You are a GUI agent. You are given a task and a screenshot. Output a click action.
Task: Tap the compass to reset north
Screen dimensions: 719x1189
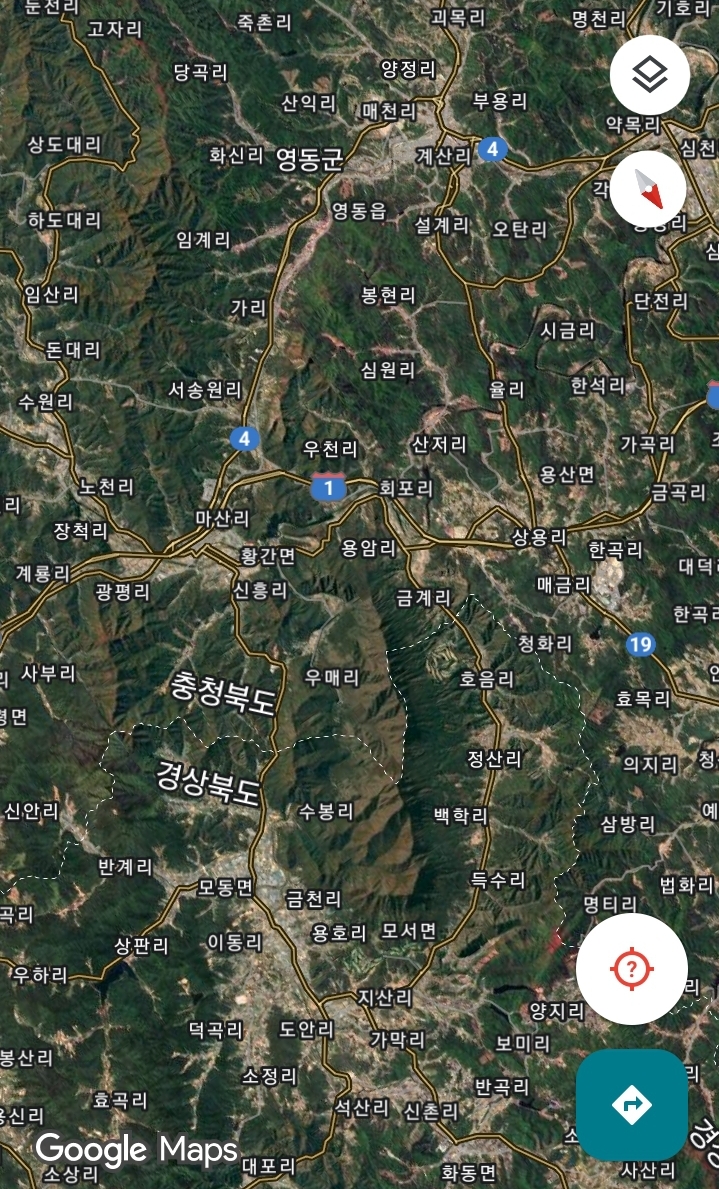(648, 189)
